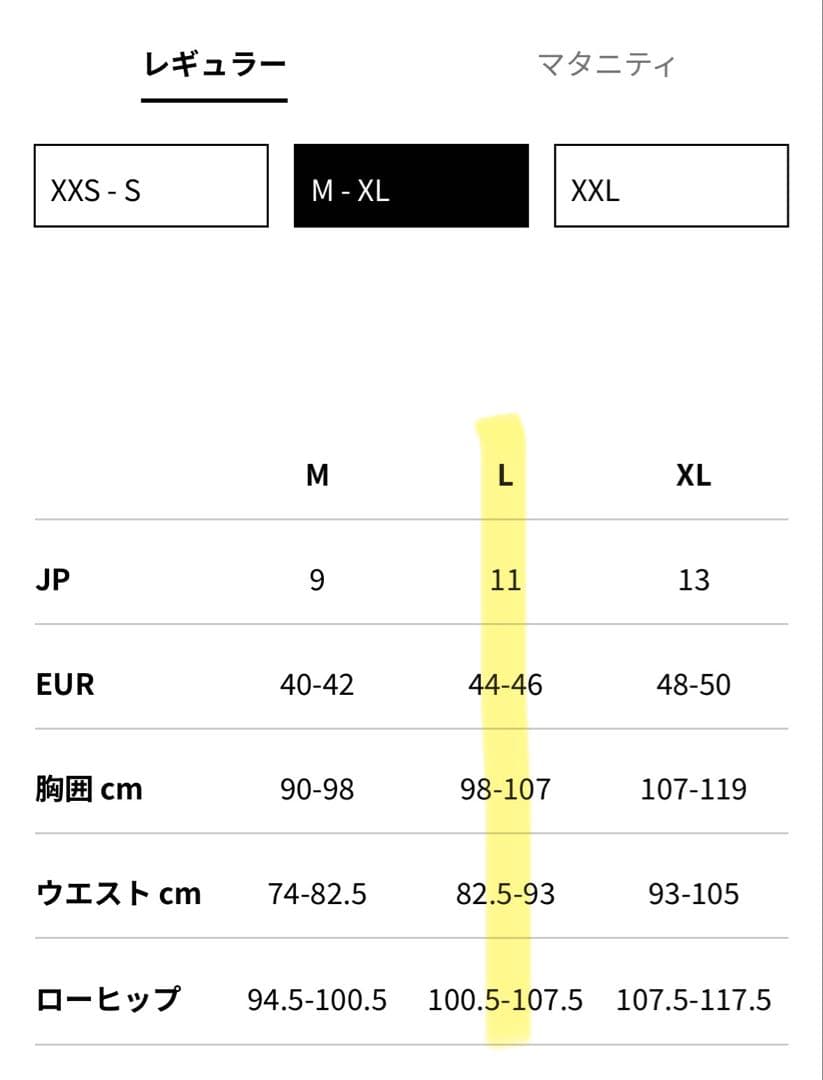Show the XXS - S size range
Image resolution: width=823 pixels, height=1080 pixels.
coord(151,186)
